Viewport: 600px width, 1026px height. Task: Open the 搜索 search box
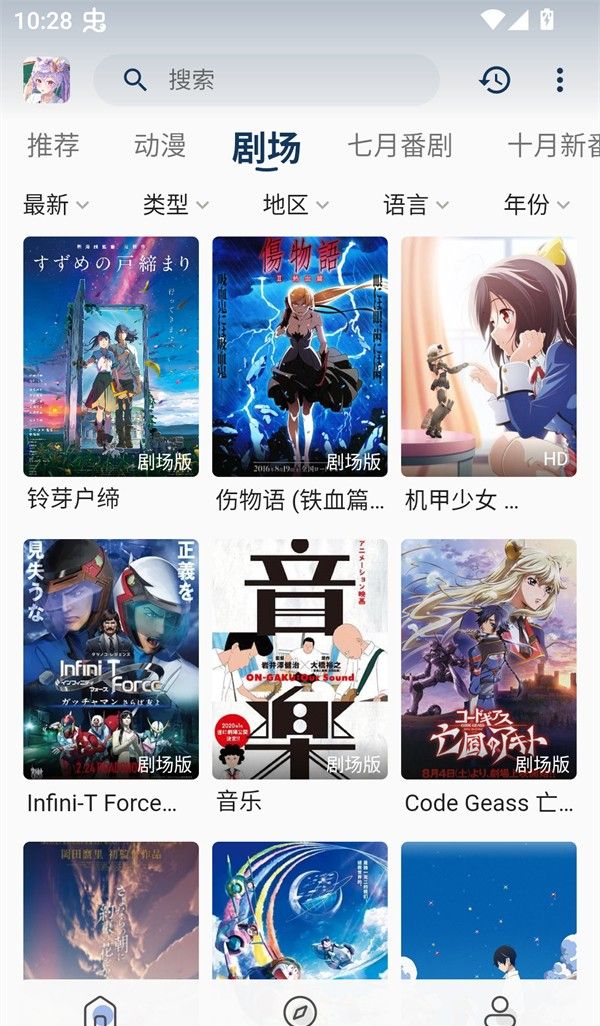tap(266, 80)
